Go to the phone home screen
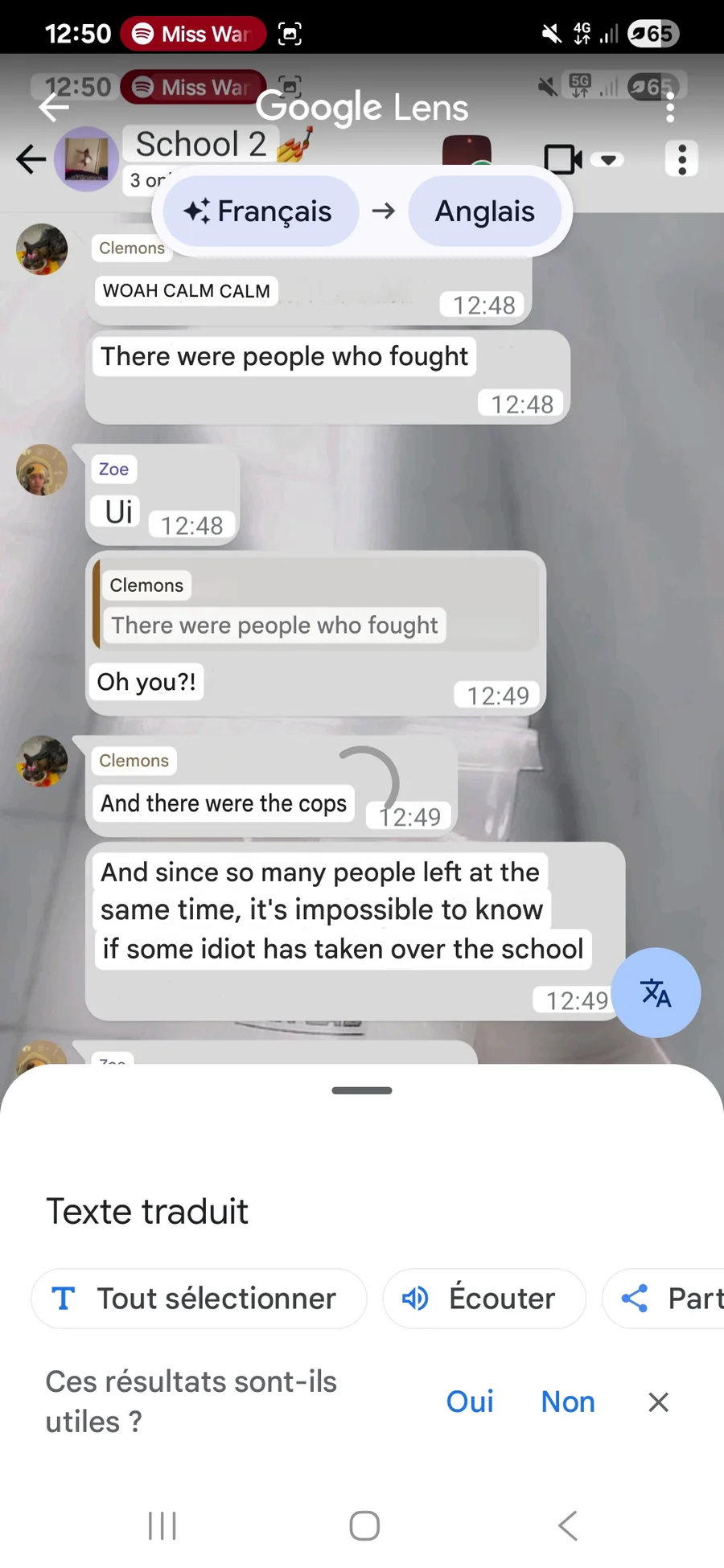Image resolution: width=724 pixels, height=1568 pixels. pos(364,1525)
